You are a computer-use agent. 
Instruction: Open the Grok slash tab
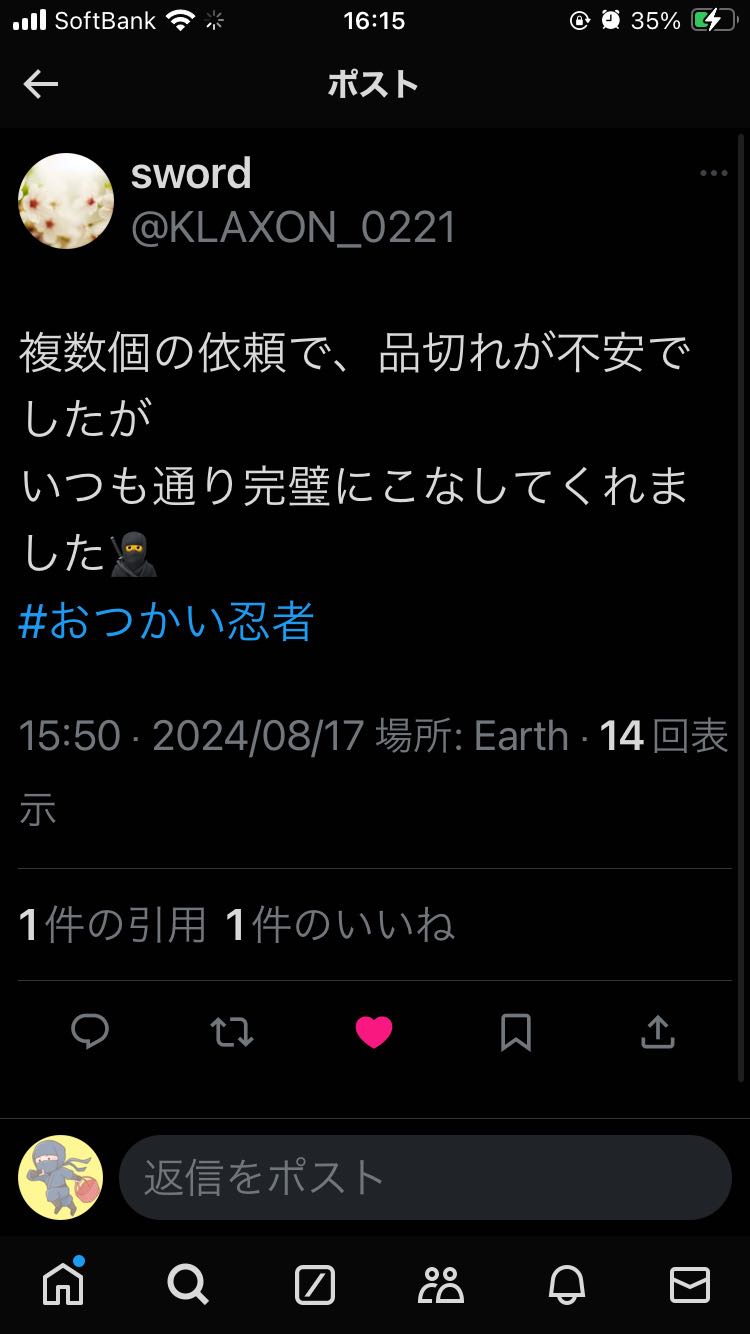coord(315,1285)
